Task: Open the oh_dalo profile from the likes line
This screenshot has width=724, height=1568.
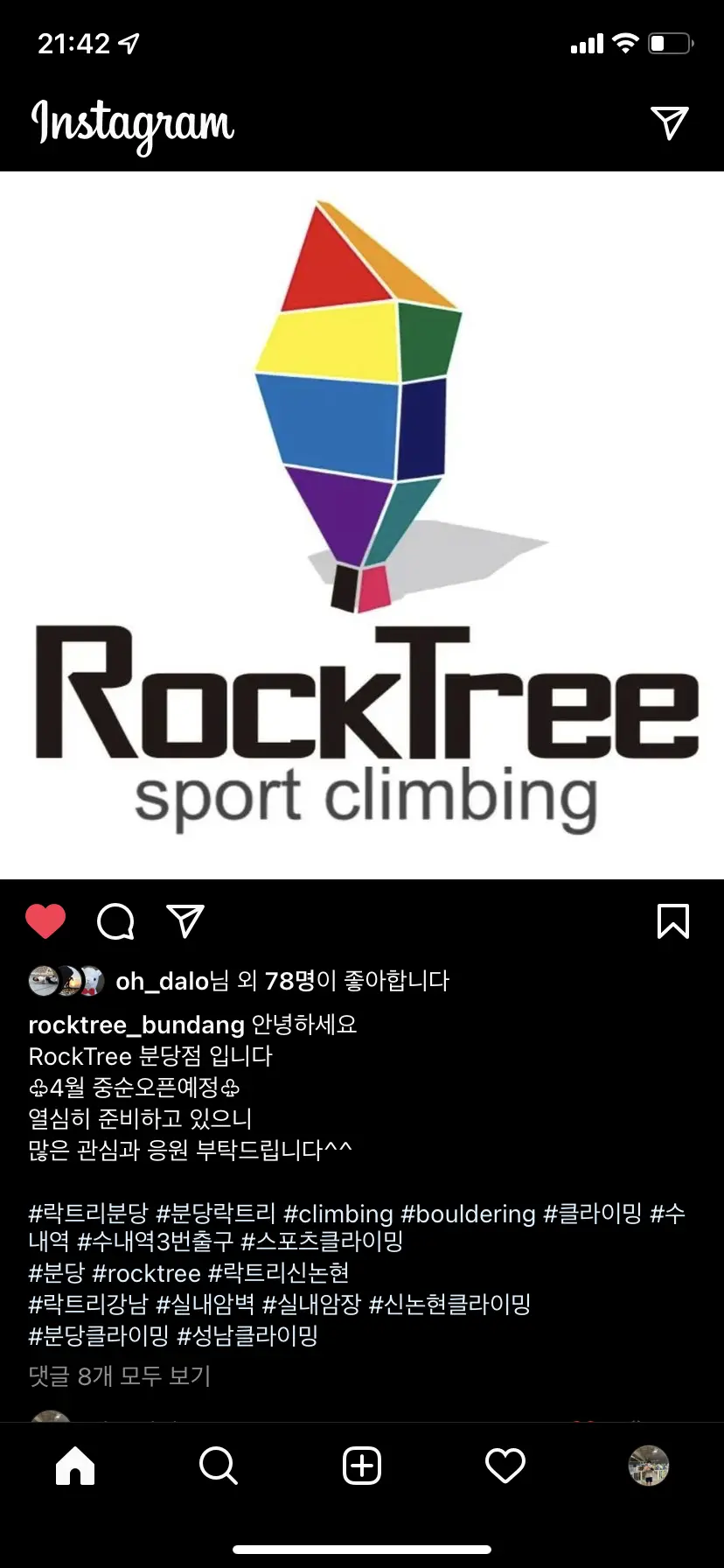Action: point(162,981)
